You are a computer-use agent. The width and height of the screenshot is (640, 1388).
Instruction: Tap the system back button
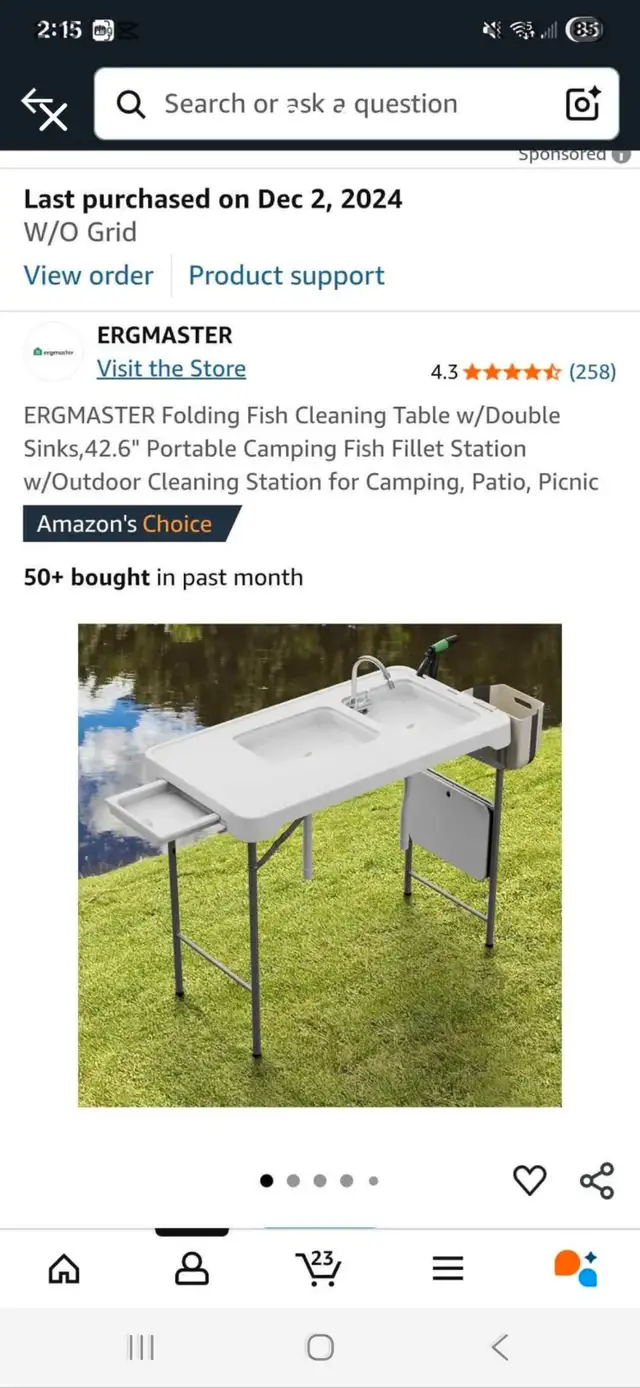[x=500, y=1347]
